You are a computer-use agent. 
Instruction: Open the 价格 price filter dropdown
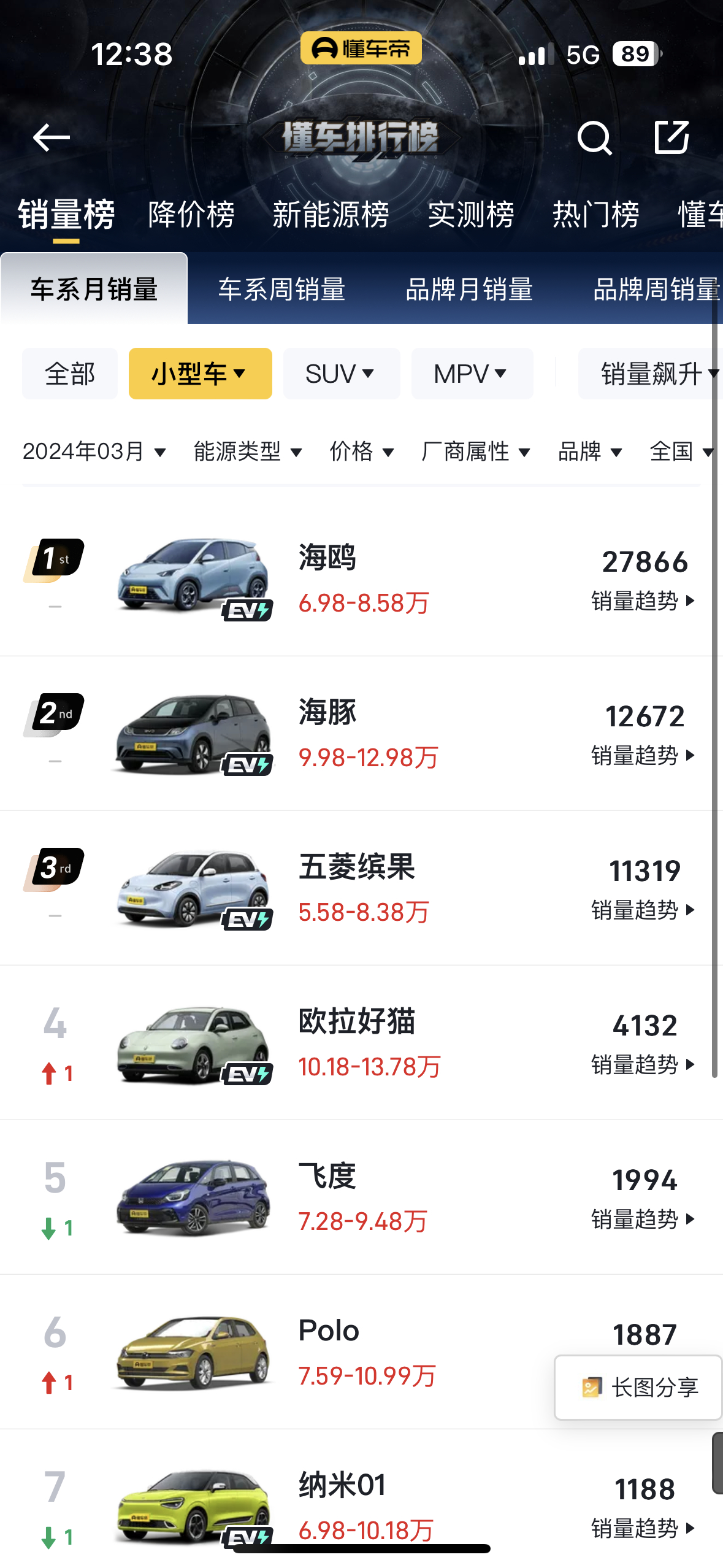click(362, 452)
